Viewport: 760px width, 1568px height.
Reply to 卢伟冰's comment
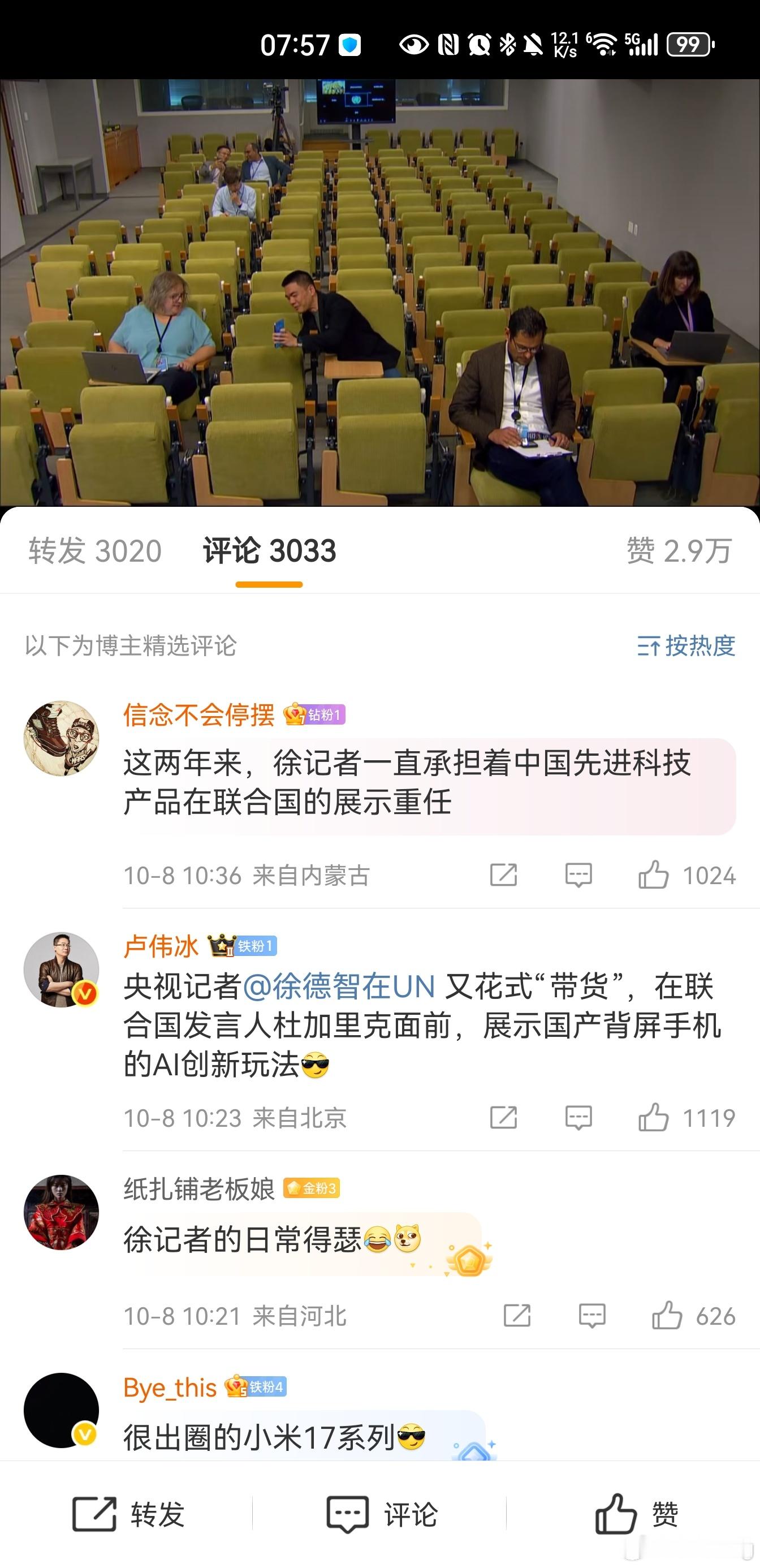click(578, 1118)
